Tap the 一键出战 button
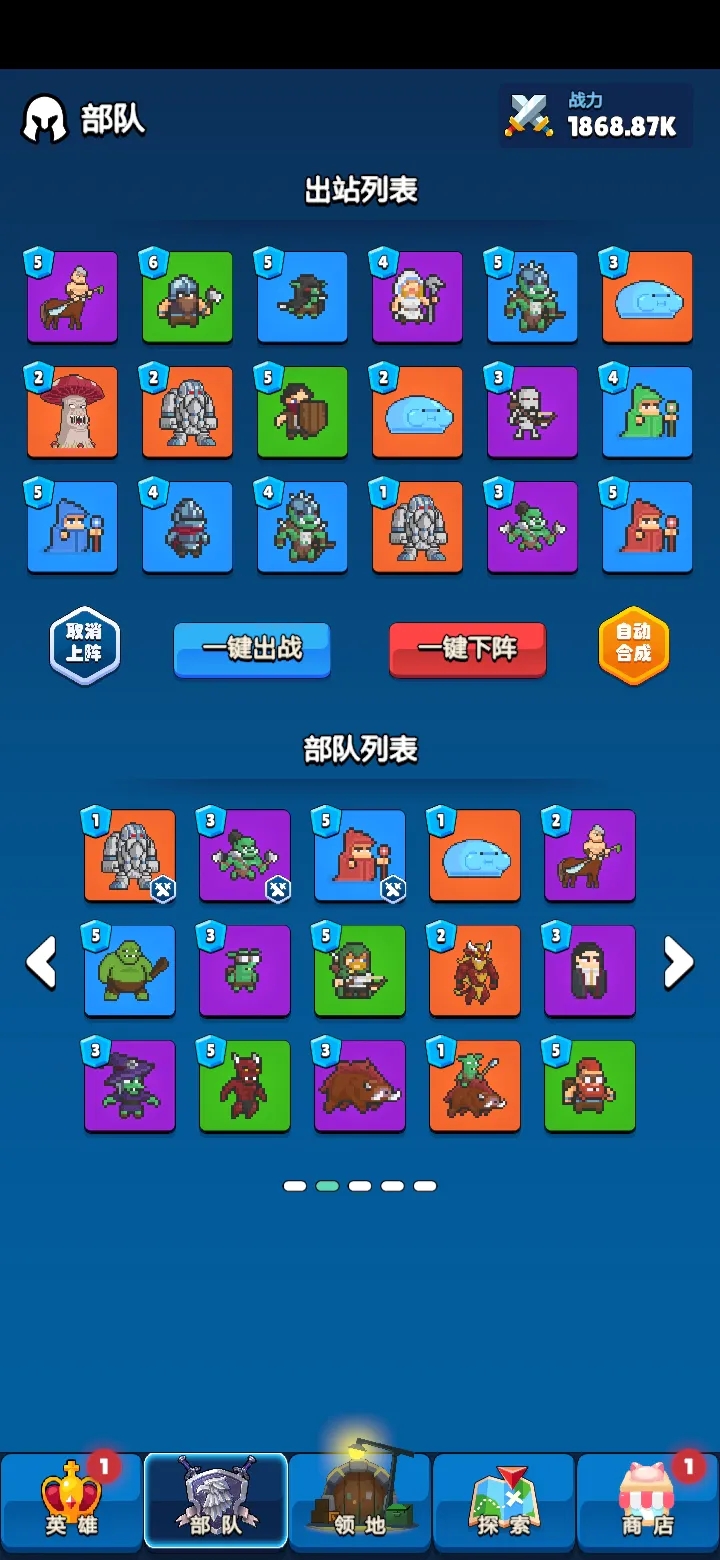The height and width of the screenshot is (1560, 720). point(252,649)
